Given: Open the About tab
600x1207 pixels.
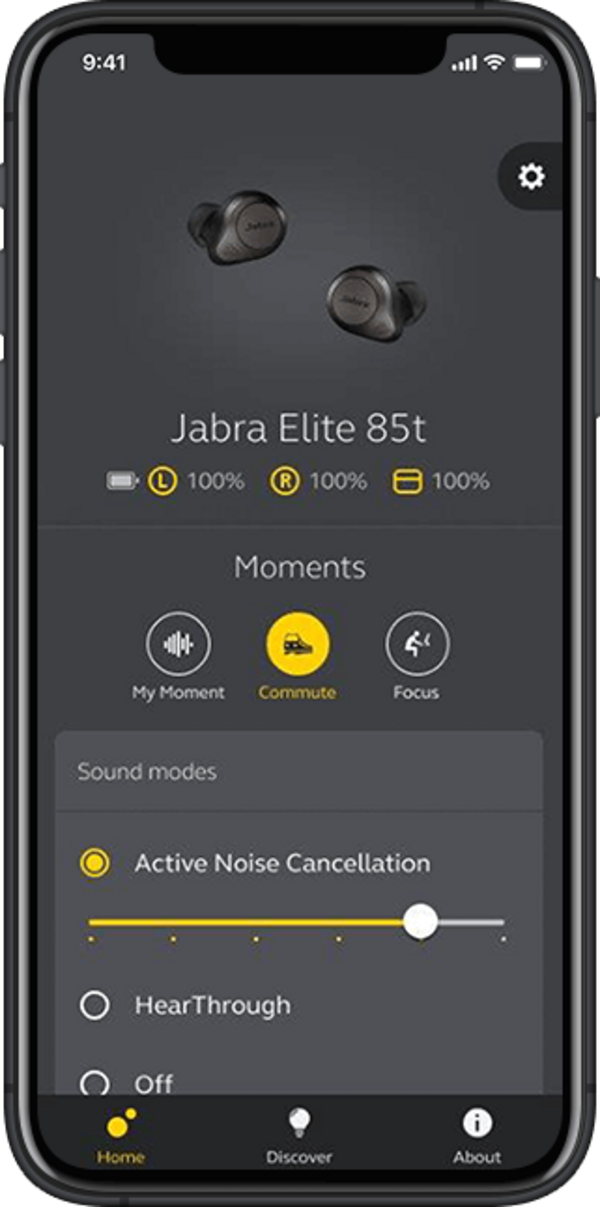Looking at the screenshot, I should pyautogui.click(x=477, y=1137).
